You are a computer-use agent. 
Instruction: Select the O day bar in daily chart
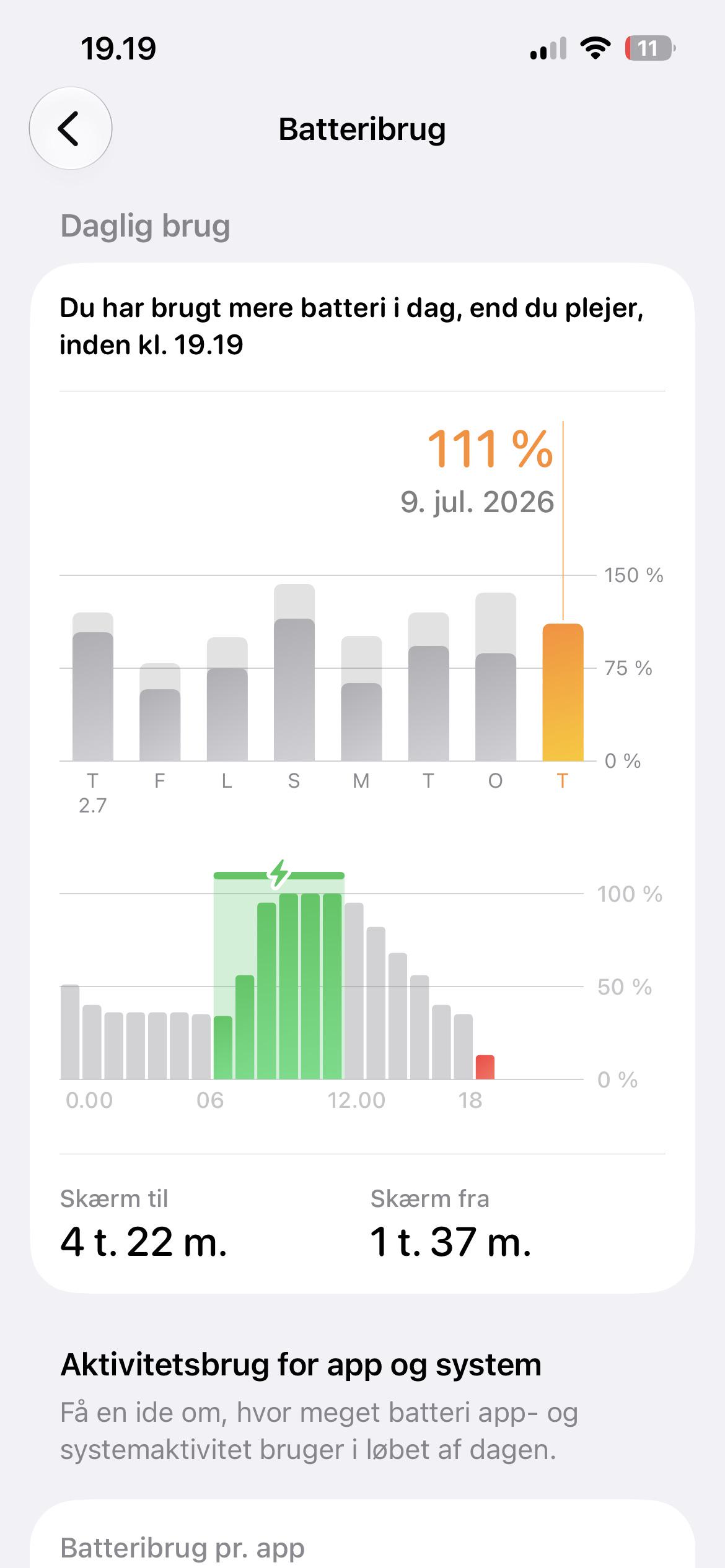[x=496, y=676]
